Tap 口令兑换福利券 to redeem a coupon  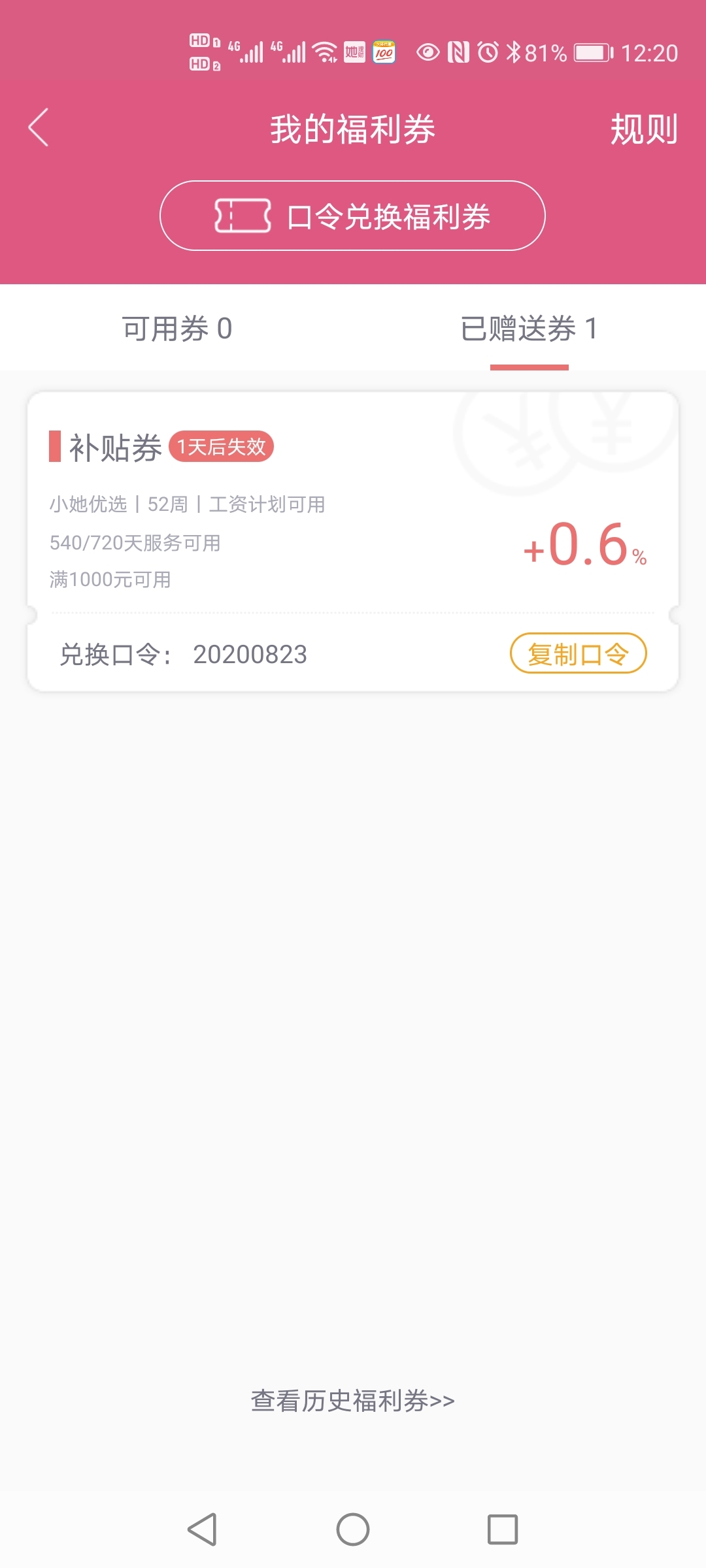click(352, 216)
